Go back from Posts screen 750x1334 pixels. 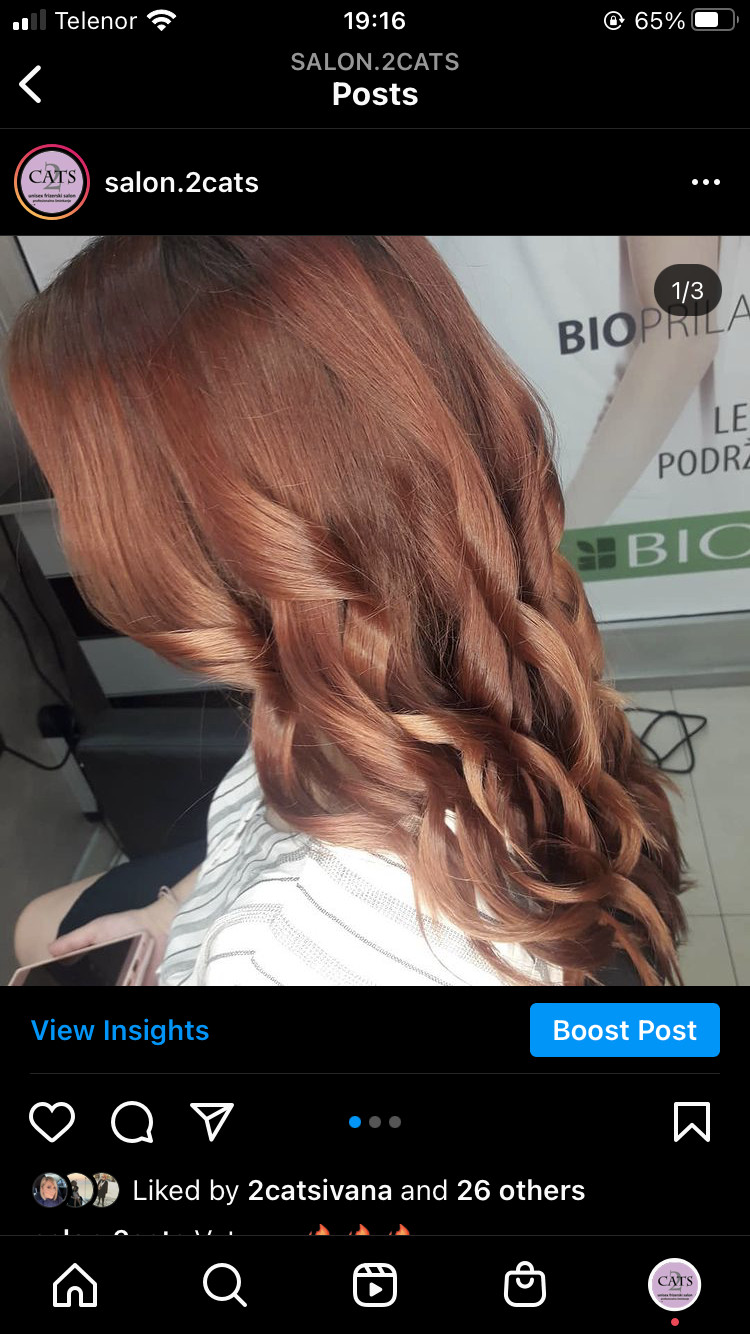pos(31,84)
